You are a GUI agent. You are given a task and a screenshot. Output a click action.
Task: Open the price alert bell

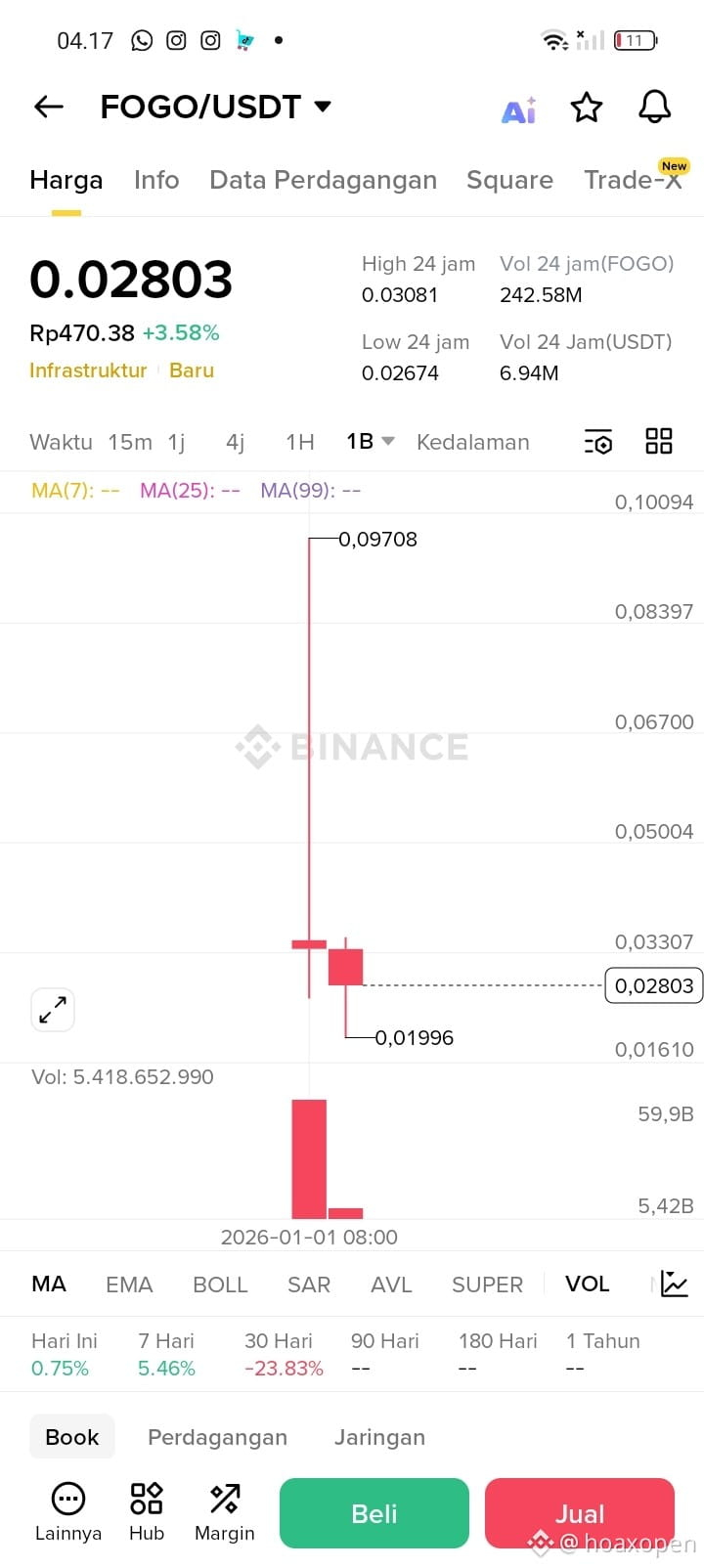coord(654,107)
